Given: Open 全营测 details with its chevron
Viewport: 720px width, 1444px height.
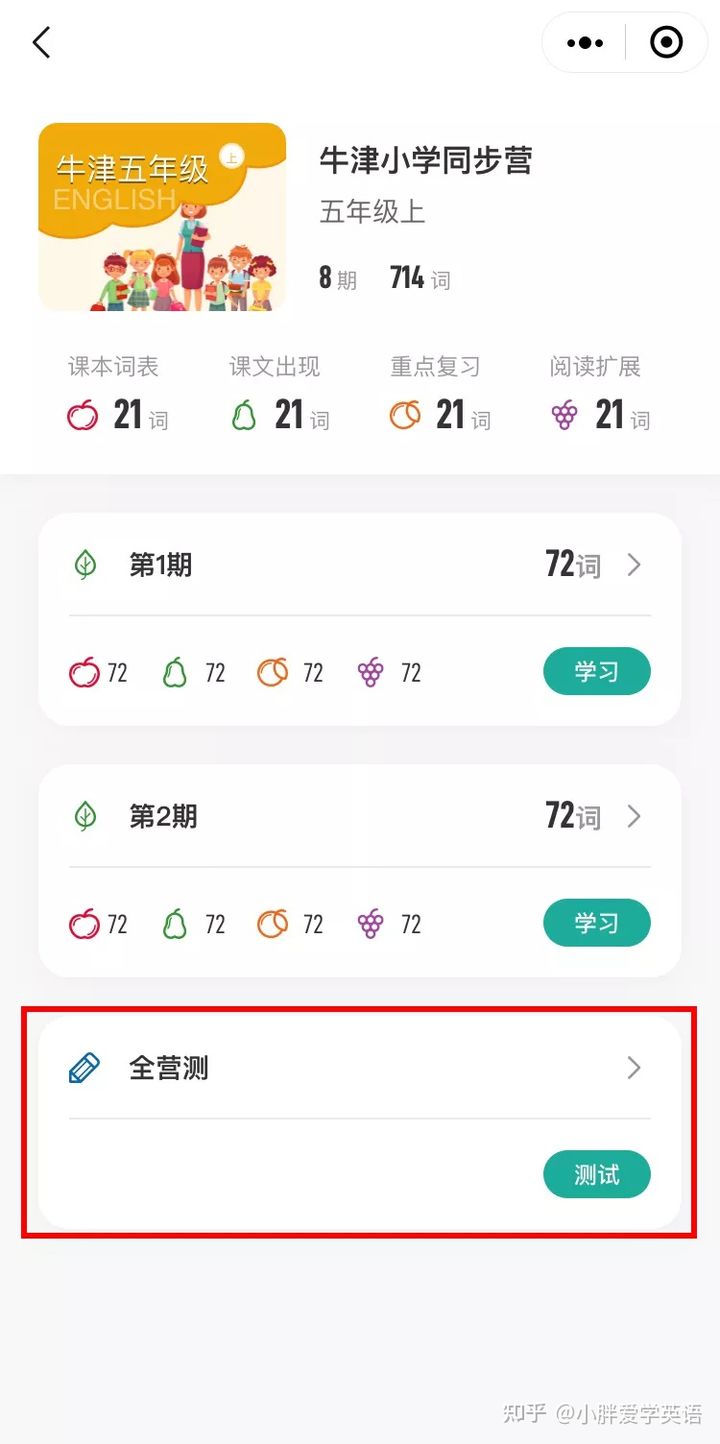Looking at the screenshot, I should [634, 1068].
